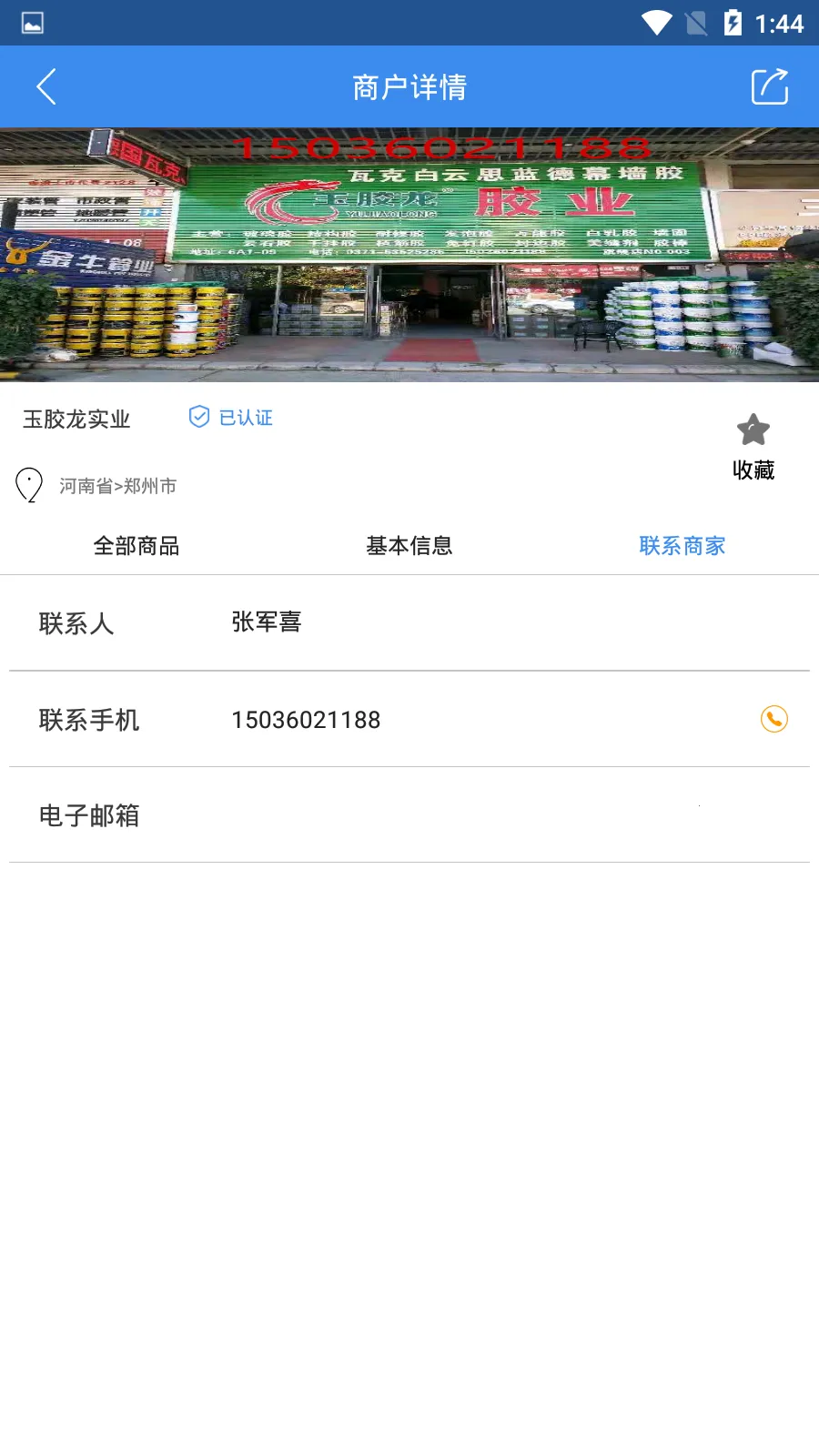Open the screenshot icon in the status bar
This screenshot has width=819, height=1456.
point(31,24)
